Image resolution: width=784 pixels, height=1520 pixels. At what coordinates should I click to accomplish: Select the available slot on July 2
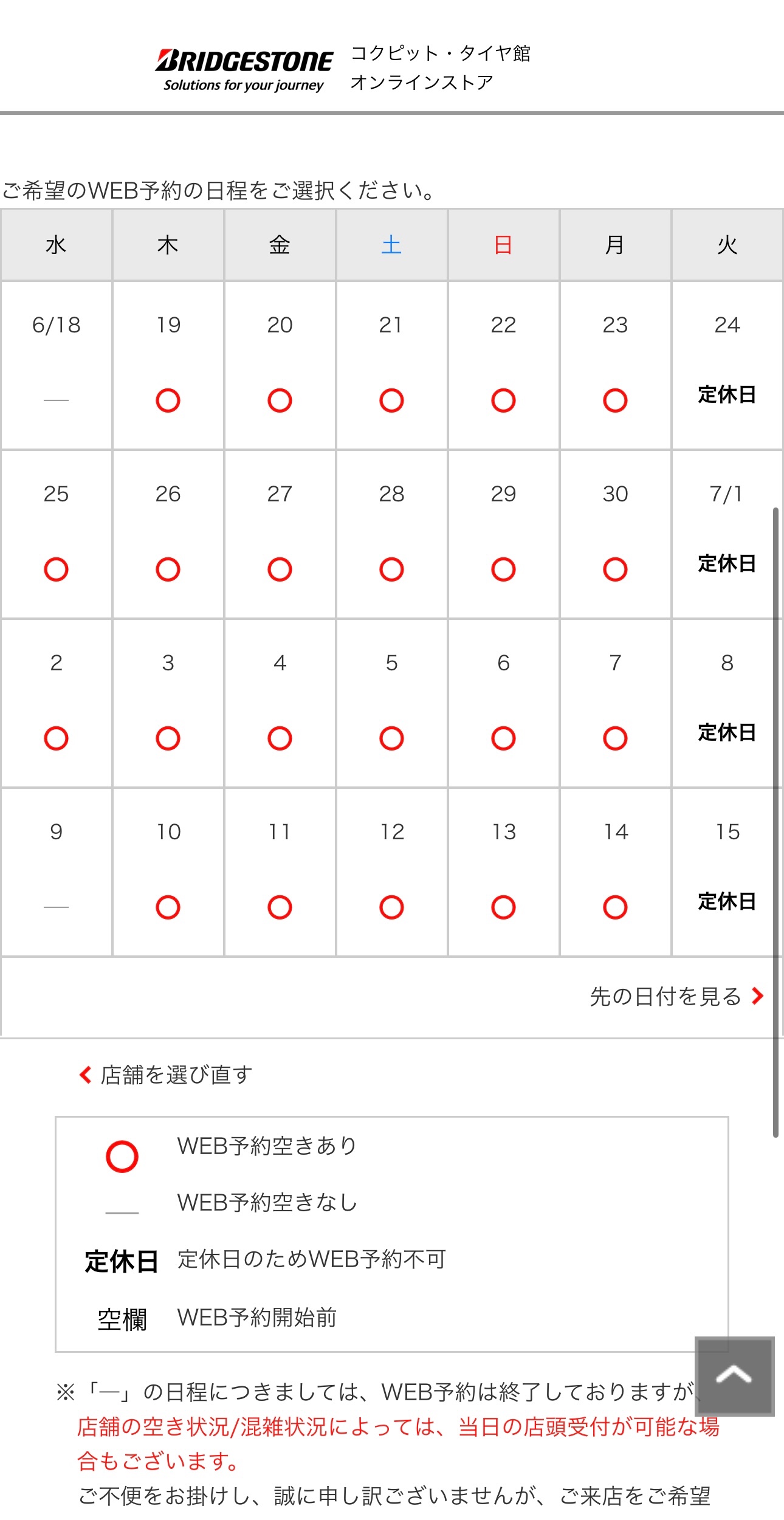point(56,738)
